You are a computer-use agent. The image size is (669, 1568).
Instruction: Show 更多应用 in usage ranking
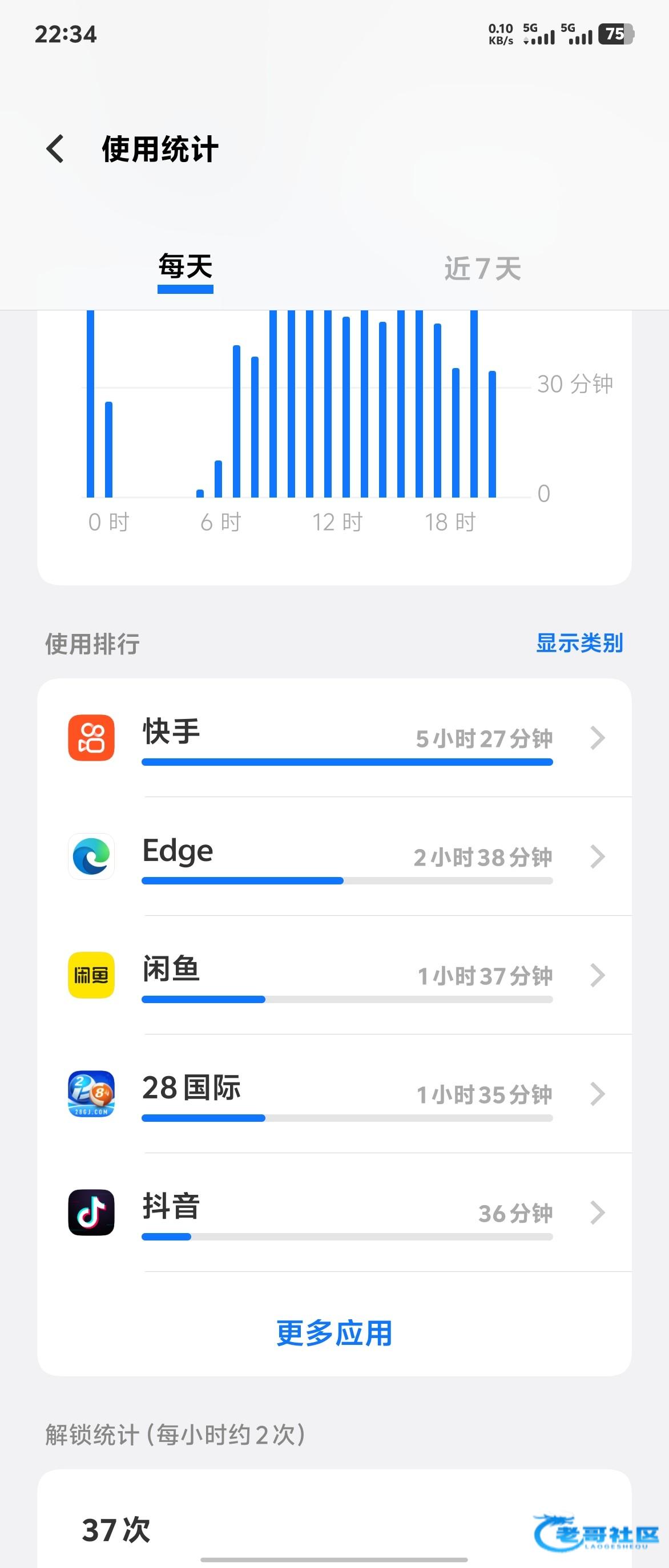[334, 1333]
